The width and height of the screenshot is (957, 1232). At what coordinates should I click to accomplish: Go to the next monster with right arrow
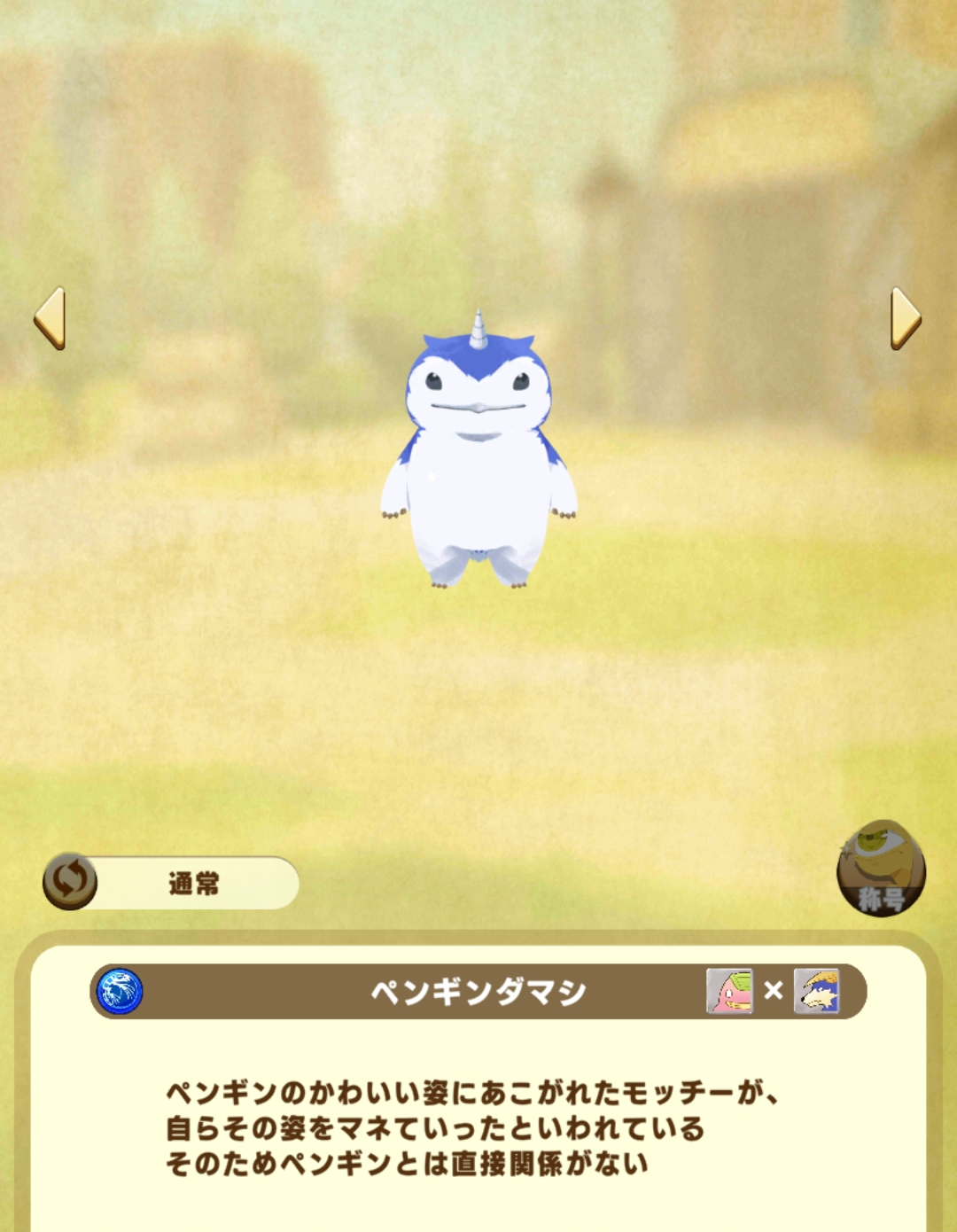pyautogui.click(x=905, y=318)
